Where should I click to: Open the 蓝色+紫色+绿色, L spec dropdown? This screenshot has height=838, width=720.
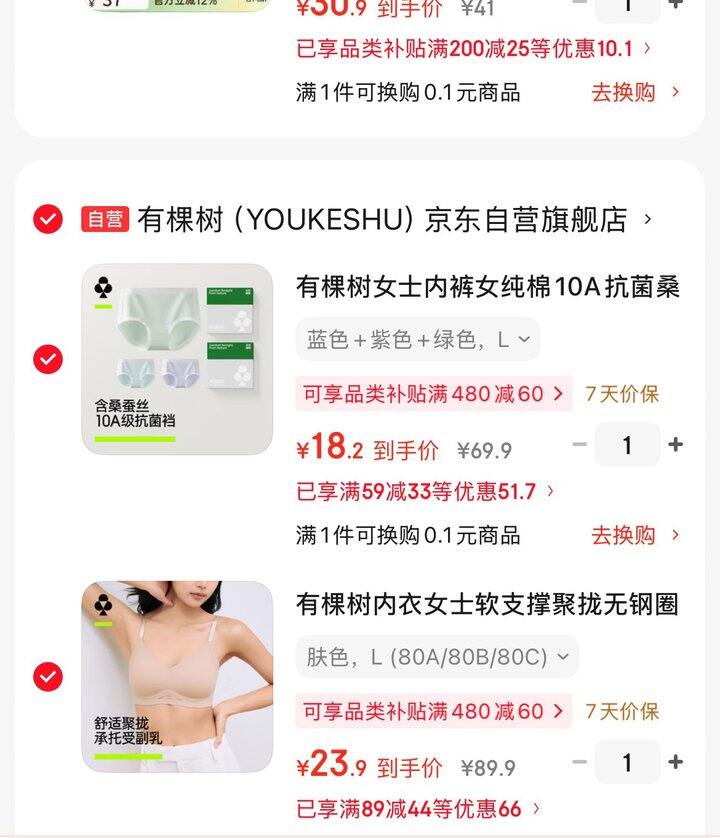[415, 340]
